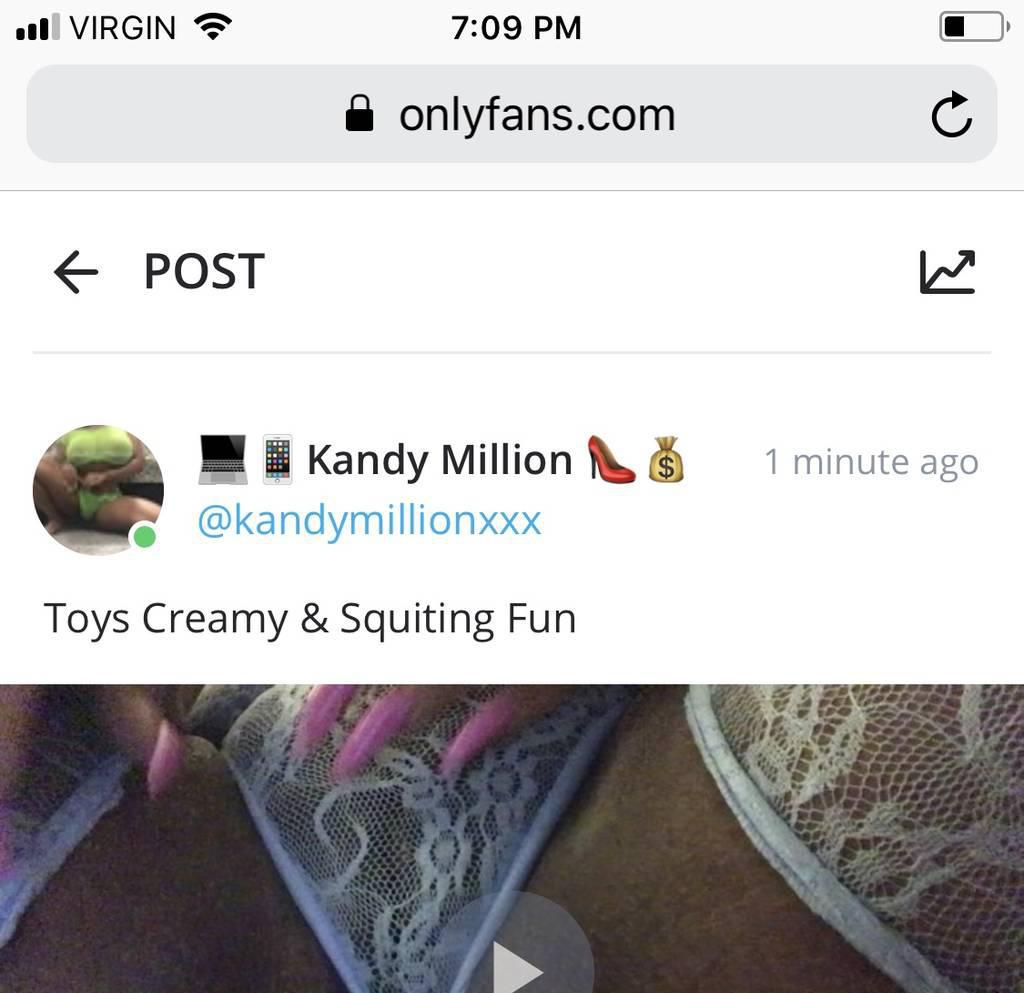Open the post statistics chart icon
1024x993 pixels.
946,272
